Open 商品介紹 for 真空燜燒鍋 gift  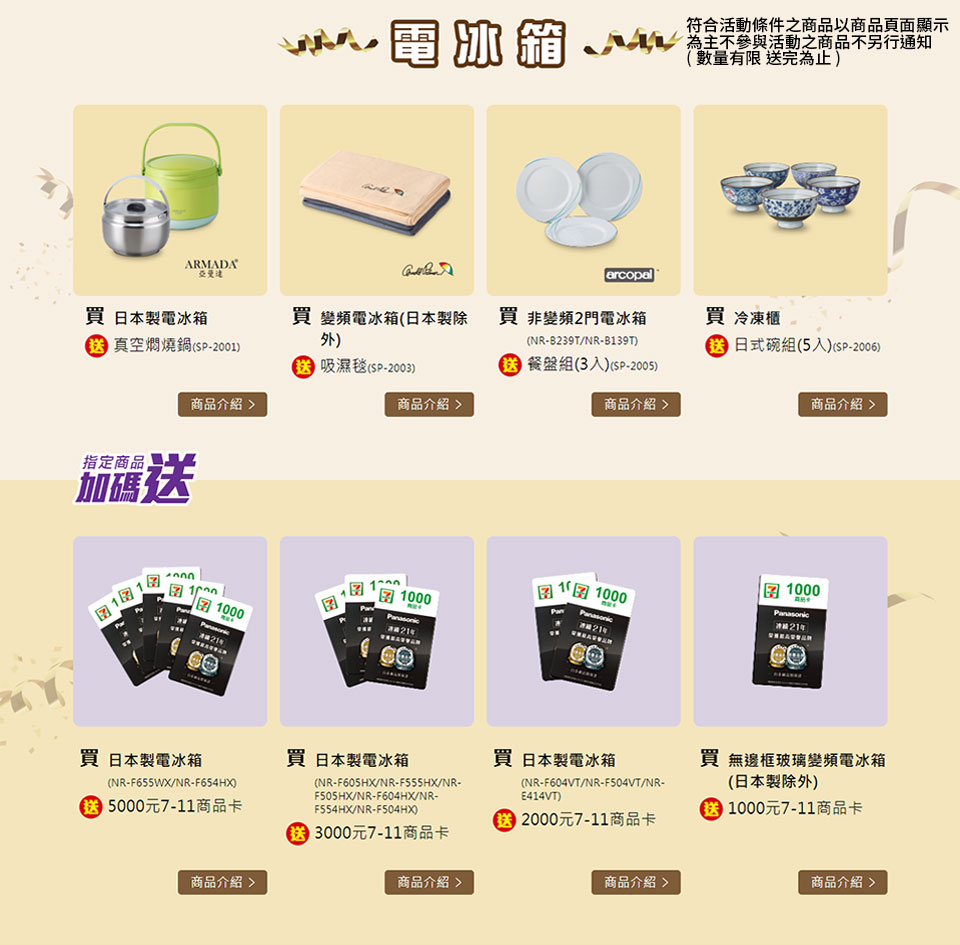(x=222, y=404)
